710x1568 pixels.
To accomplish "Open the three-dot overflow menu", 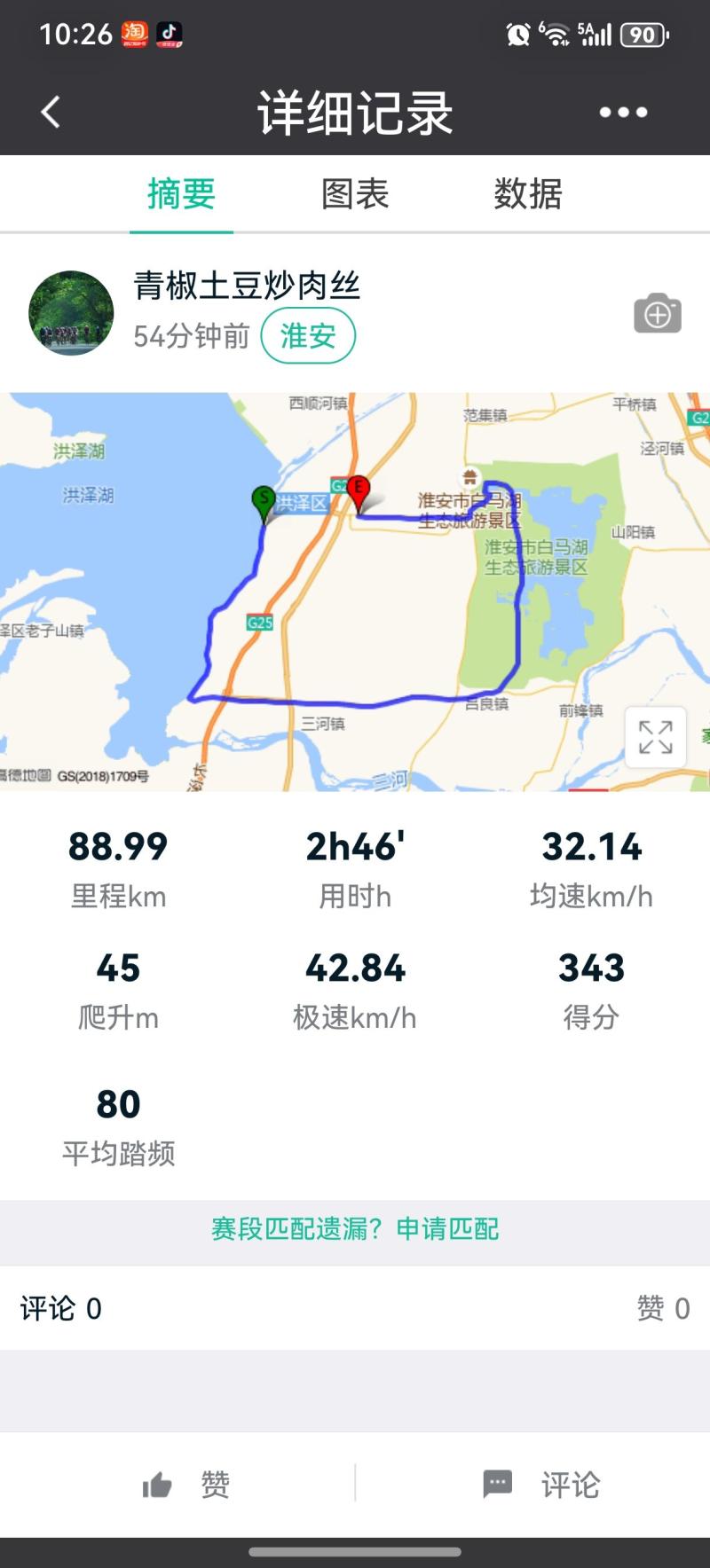I will [623, 113].
